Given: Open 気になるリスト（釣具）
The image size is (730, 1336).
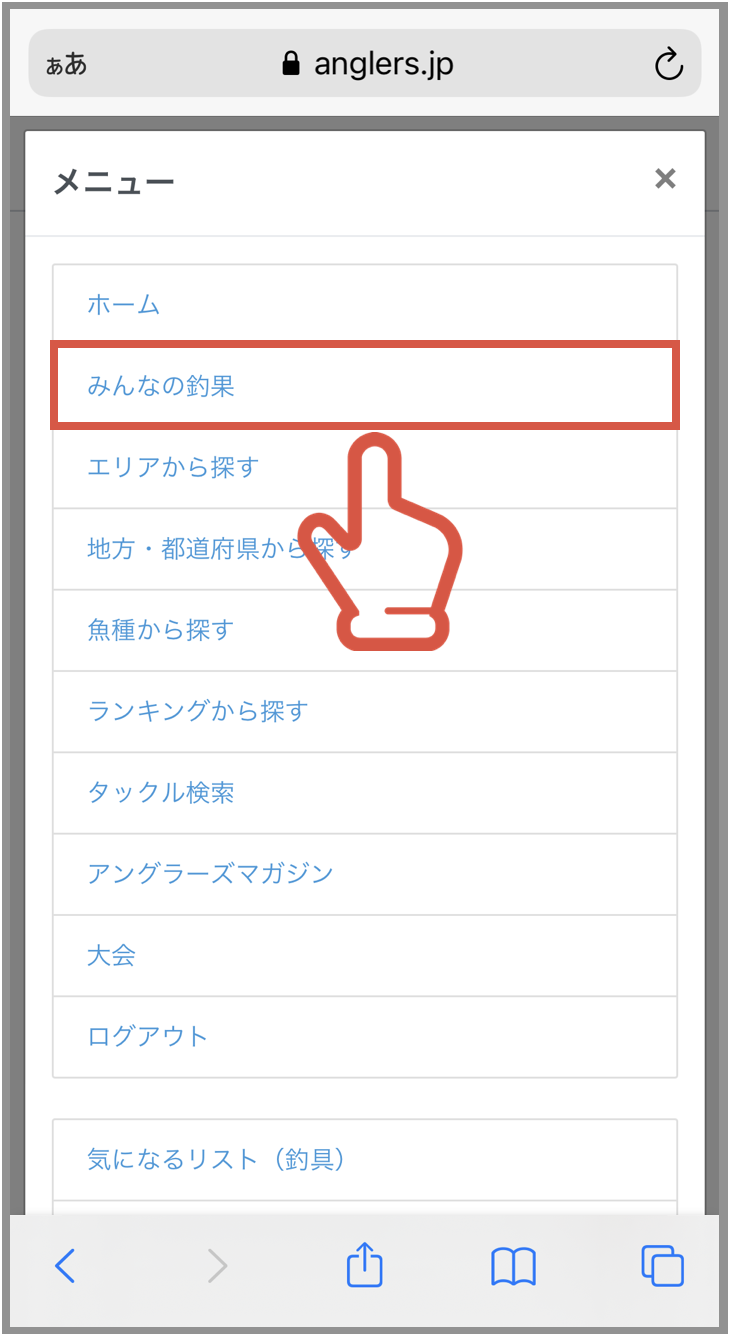Looking at the screenshot, I should (365, 1160).
